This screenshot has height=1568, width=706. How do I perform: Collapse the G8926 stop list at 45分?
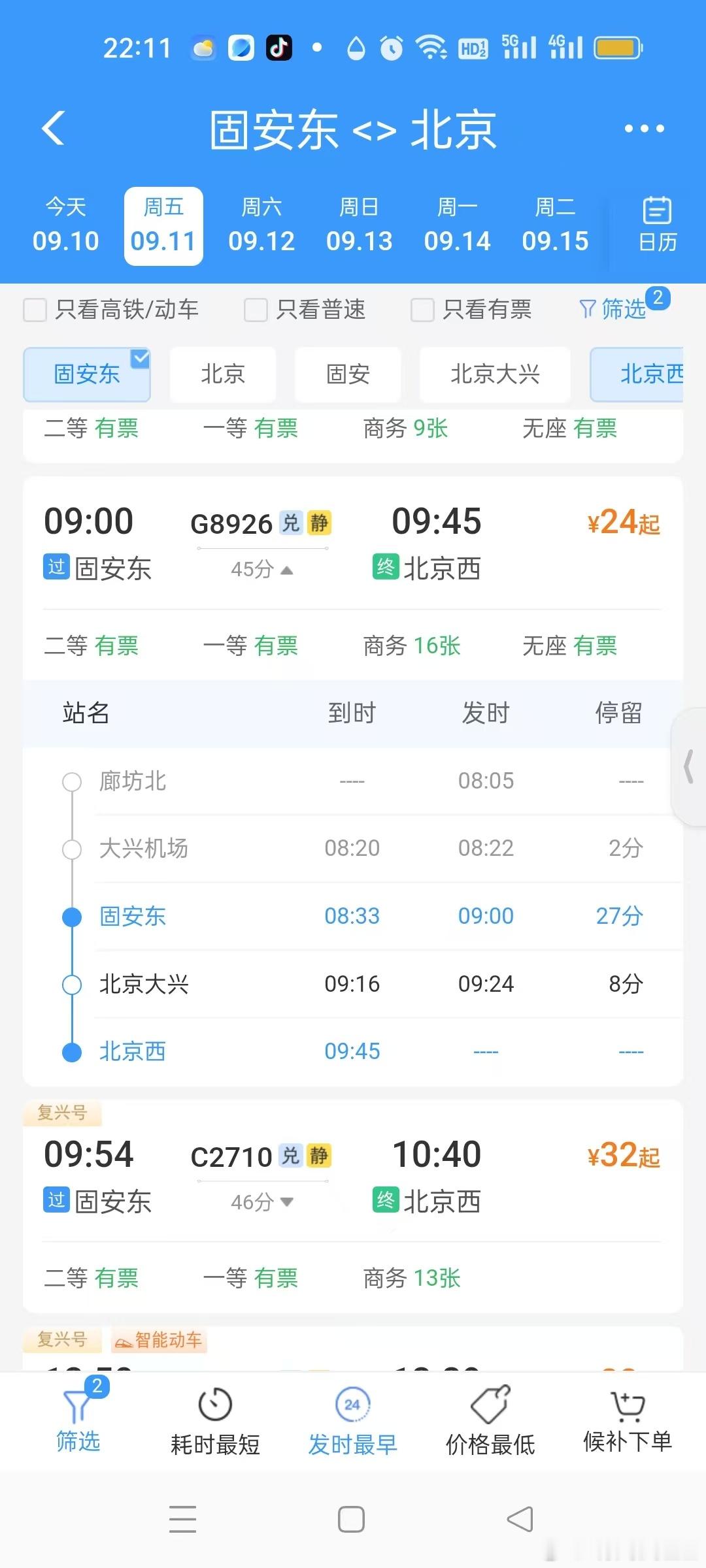(x=262, y=569)
